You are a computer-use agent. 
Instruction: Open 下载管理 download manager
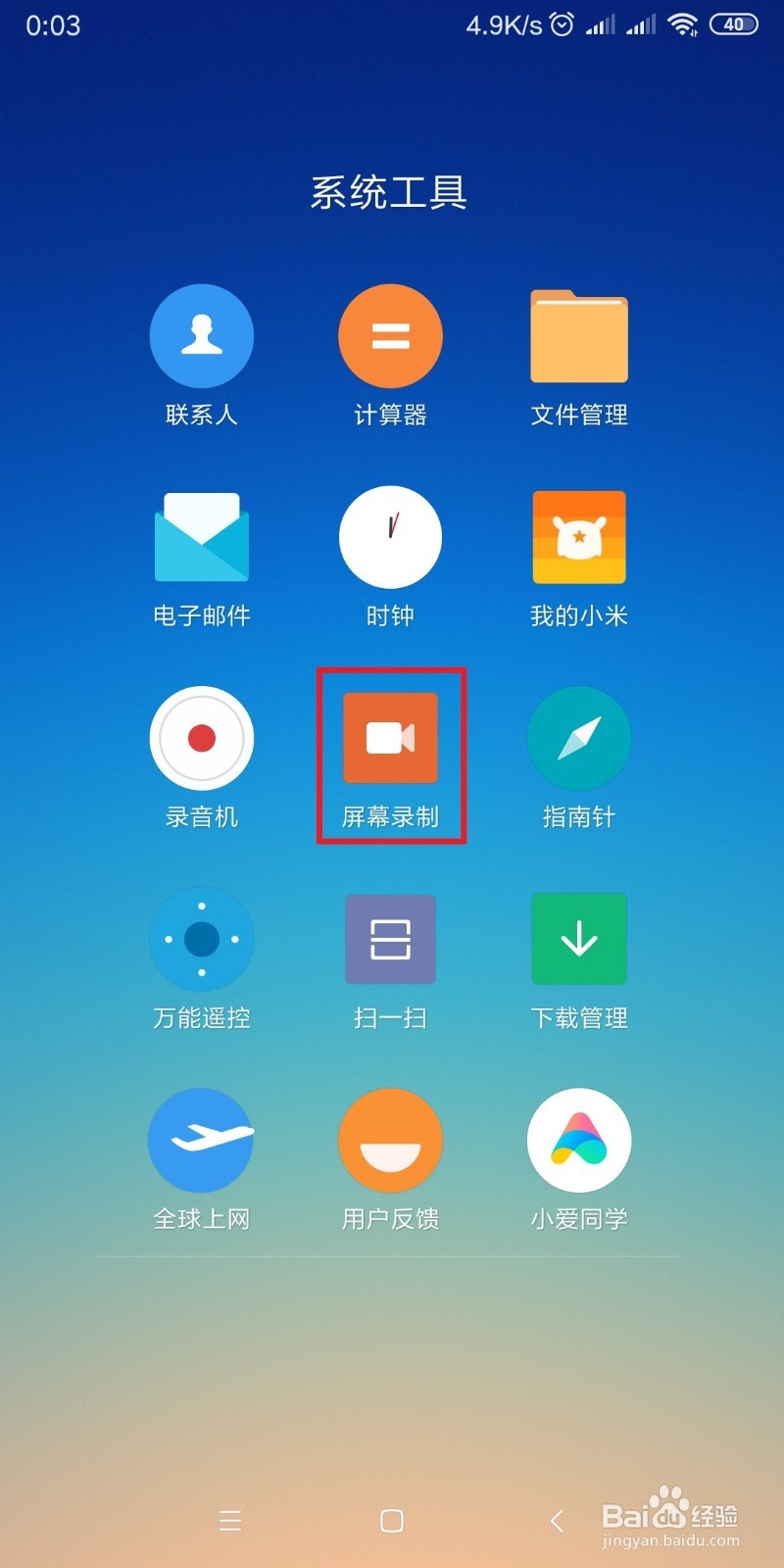coord(579,939)
